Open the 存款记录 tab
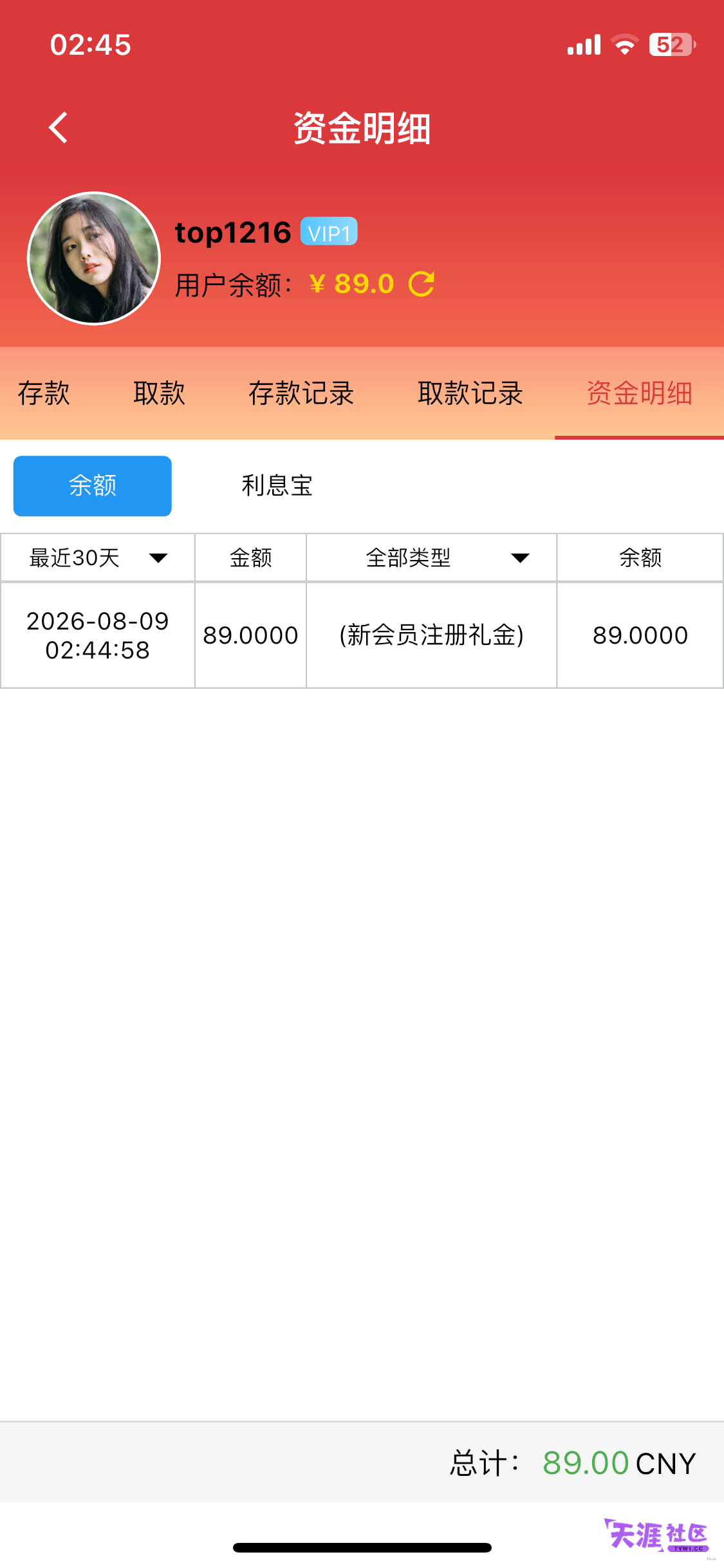 pos(301,393)
